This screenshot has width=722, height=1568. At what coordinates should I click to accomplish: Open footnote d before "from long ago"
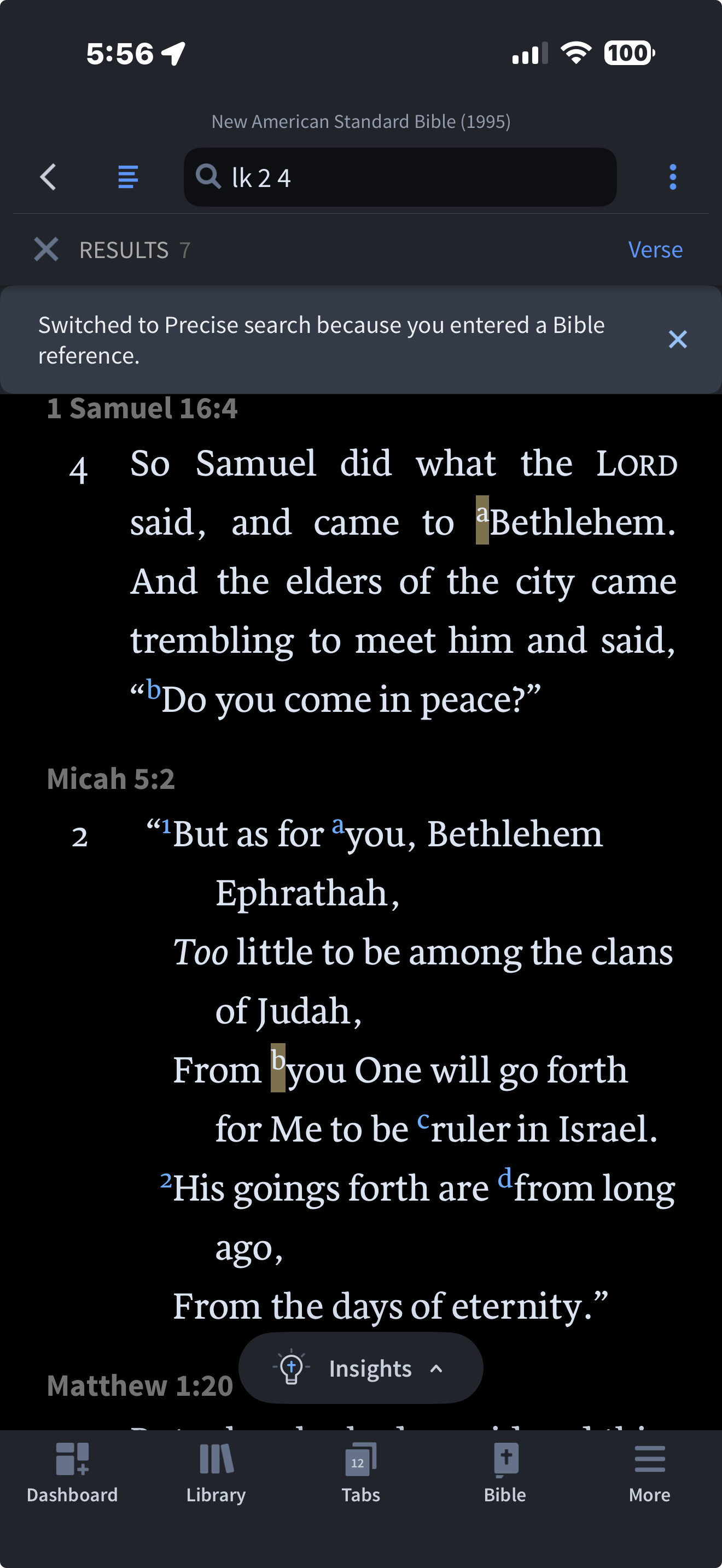[x=504, y=1178]
